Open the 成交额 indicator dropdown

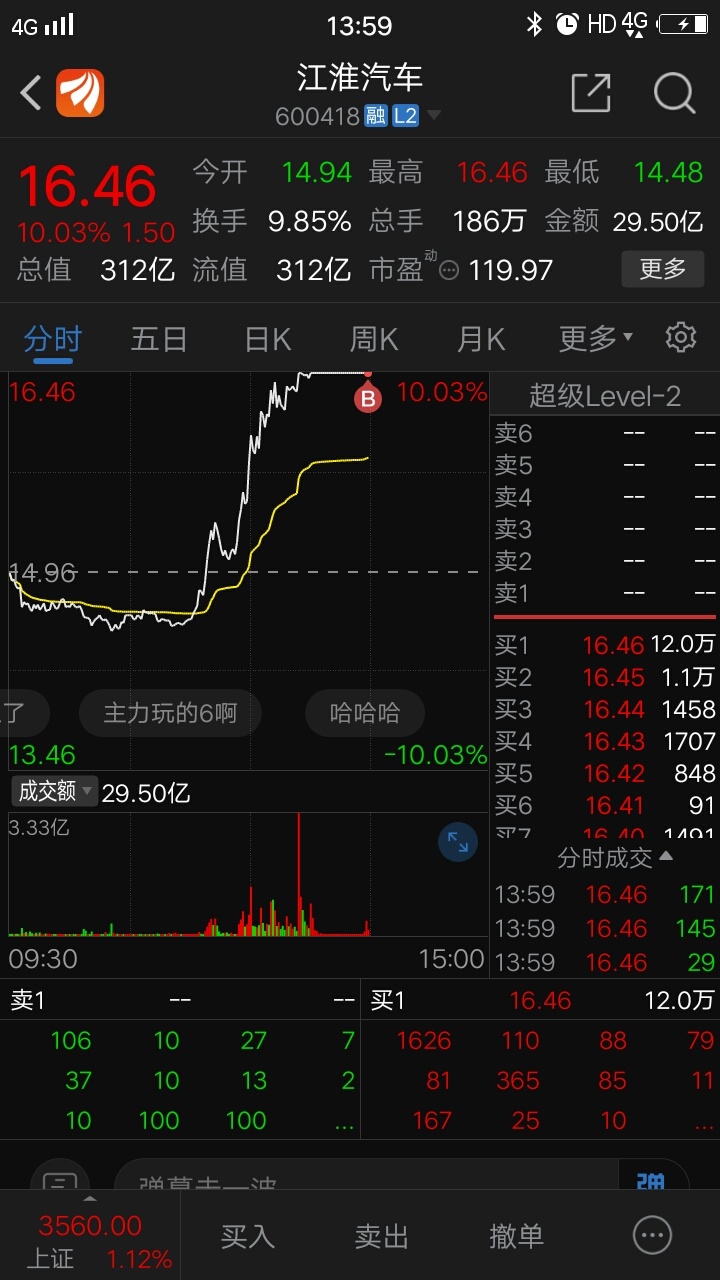pos(54,791)
